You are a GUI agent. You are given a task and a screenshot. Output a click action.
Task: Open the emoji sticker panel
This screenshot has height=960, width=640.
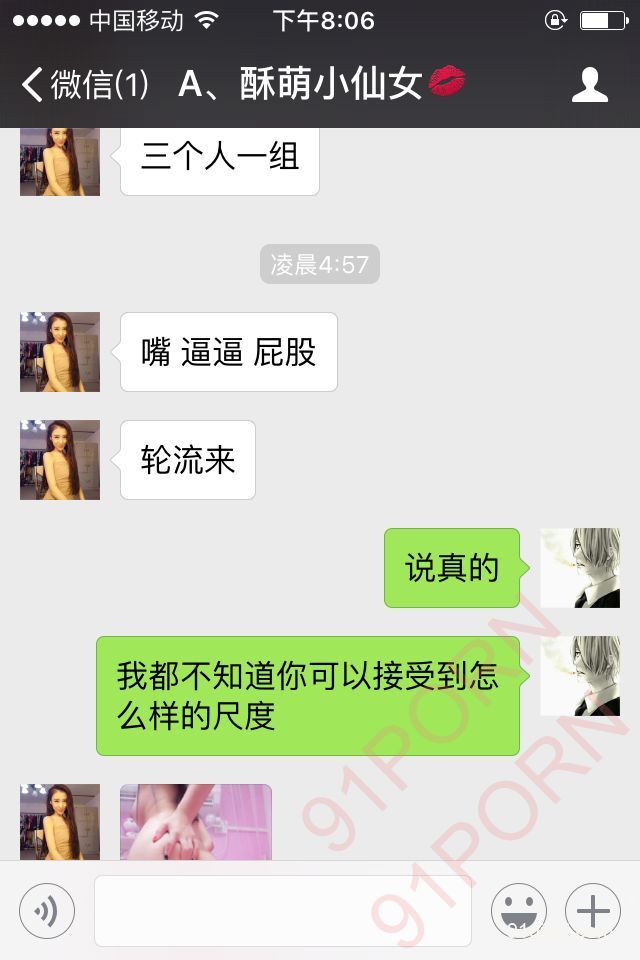click(518, 911)
